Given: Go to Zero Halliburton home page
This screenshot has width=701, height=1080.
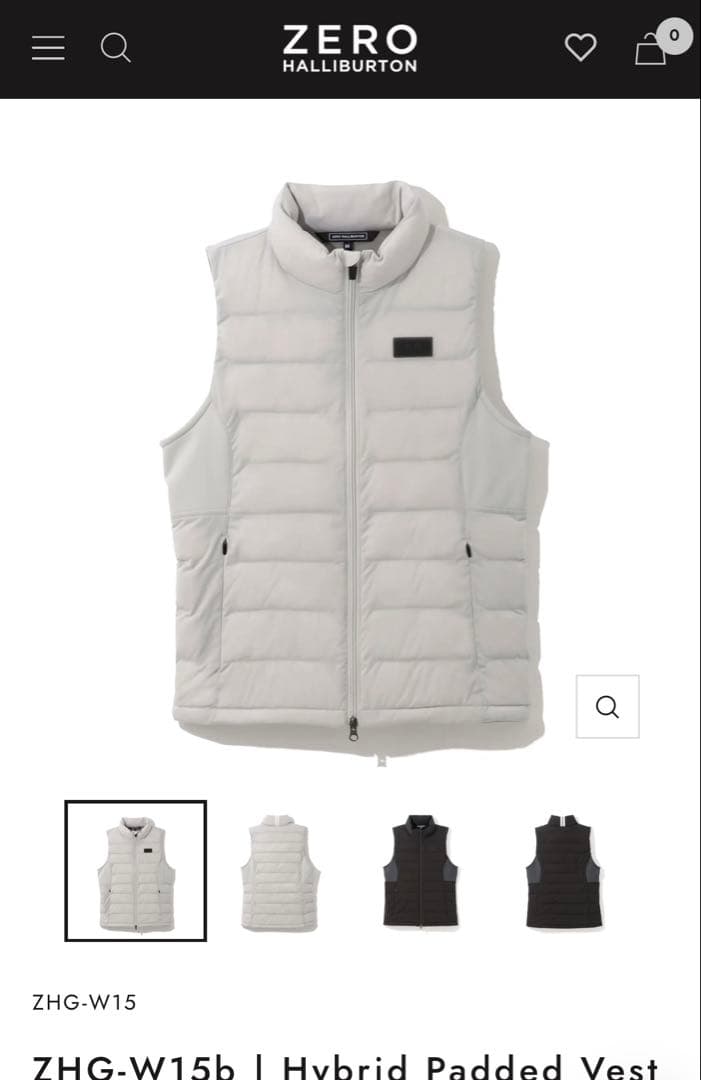Looking at the screenshot, I should tap(349, 48).
